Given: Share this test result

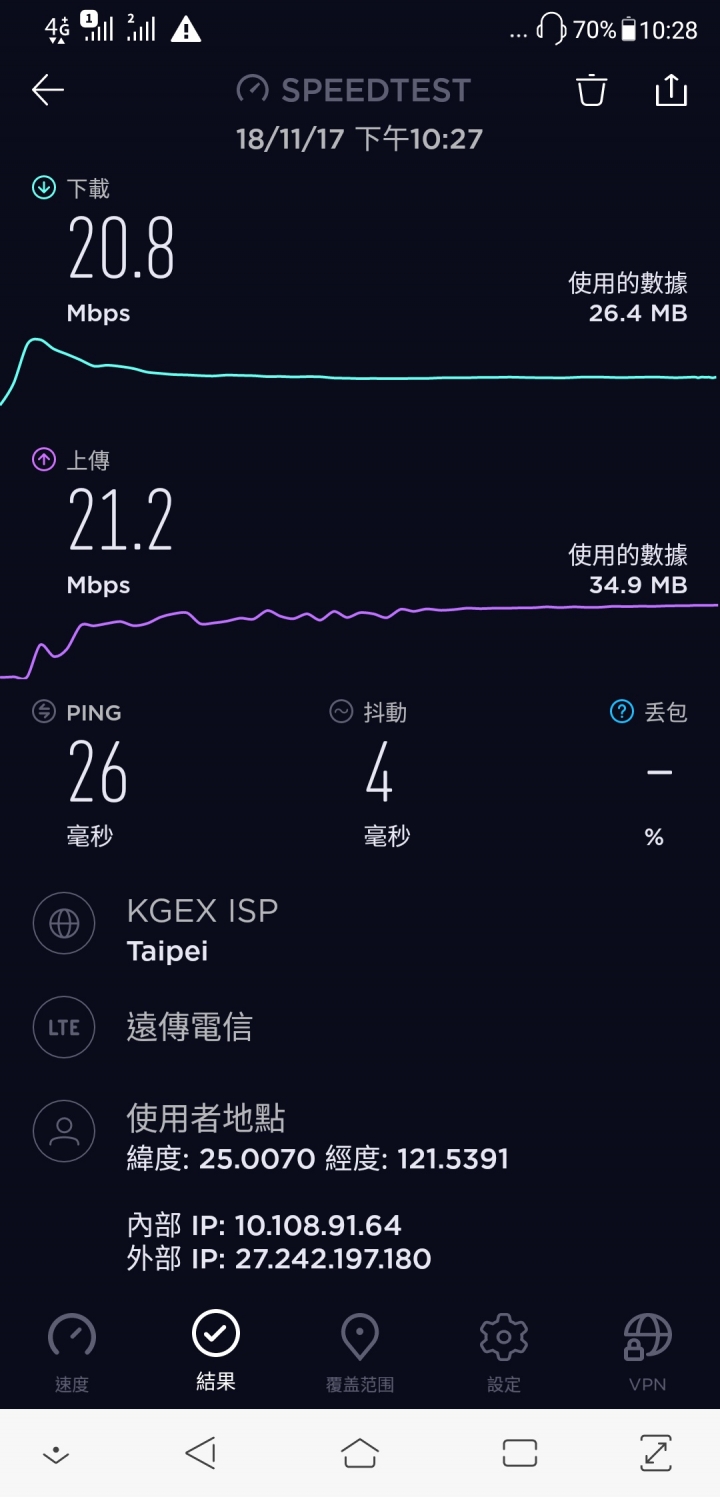Looking at the screenshot, I should pos(671,89).
